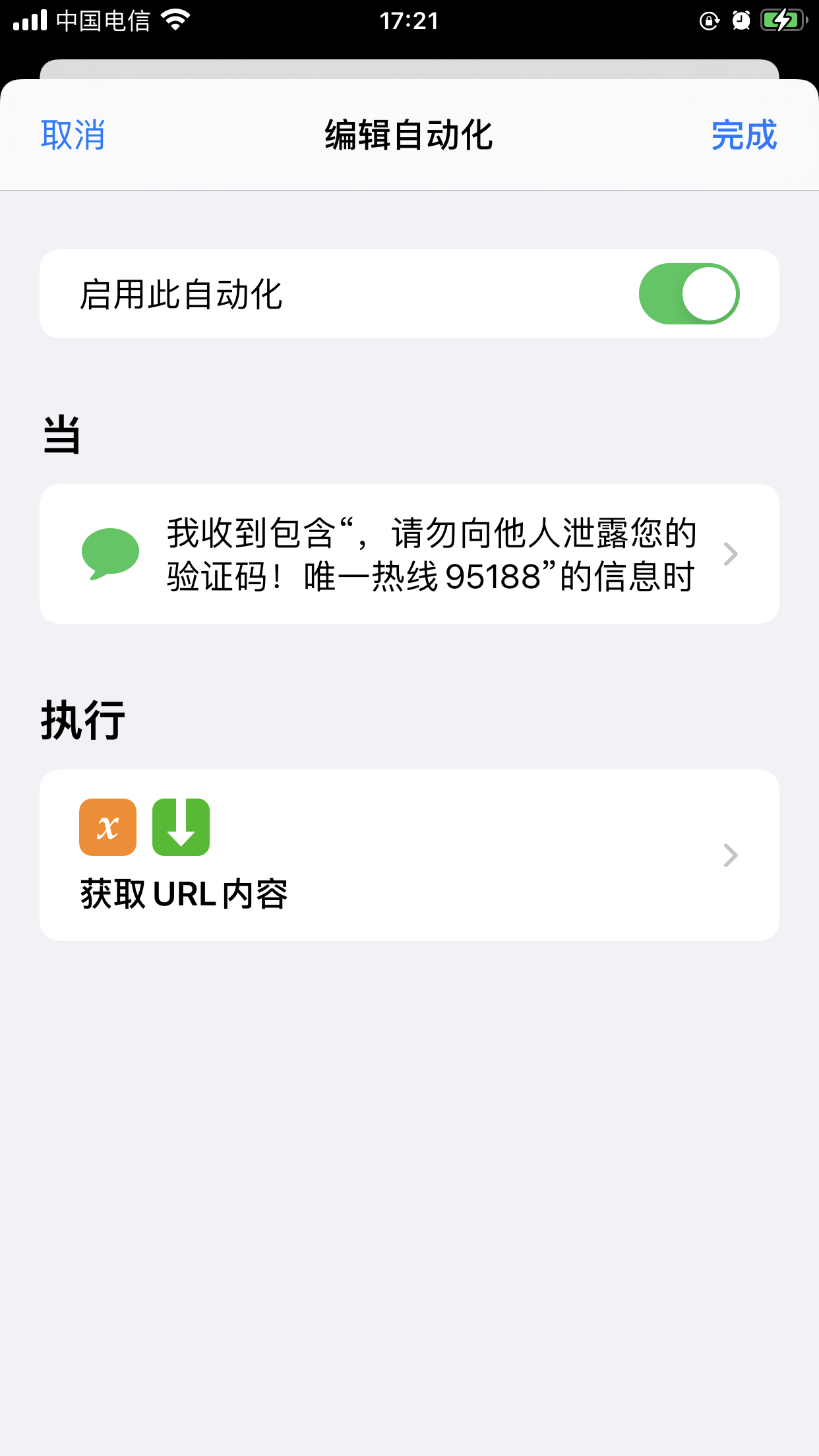Tap 完成 to save the automation
The width and height of the screenshot is (819, 1456).
[744, 135]
